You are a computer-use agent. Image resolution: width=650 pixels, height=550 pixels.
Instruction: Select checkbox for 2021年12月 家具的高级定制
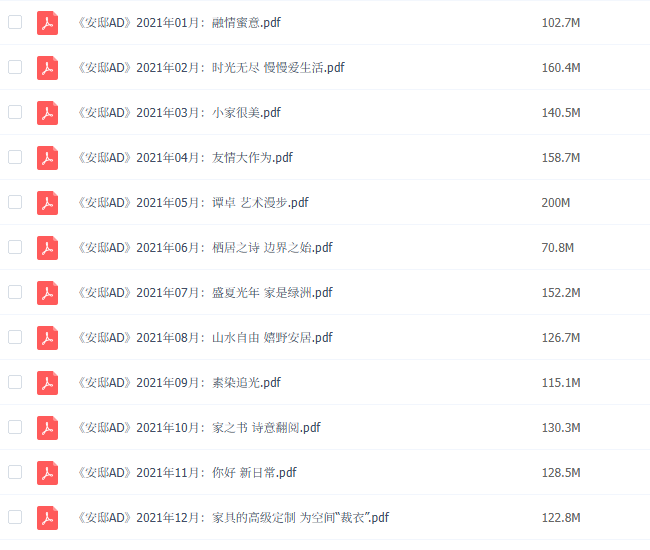(15, 517)
